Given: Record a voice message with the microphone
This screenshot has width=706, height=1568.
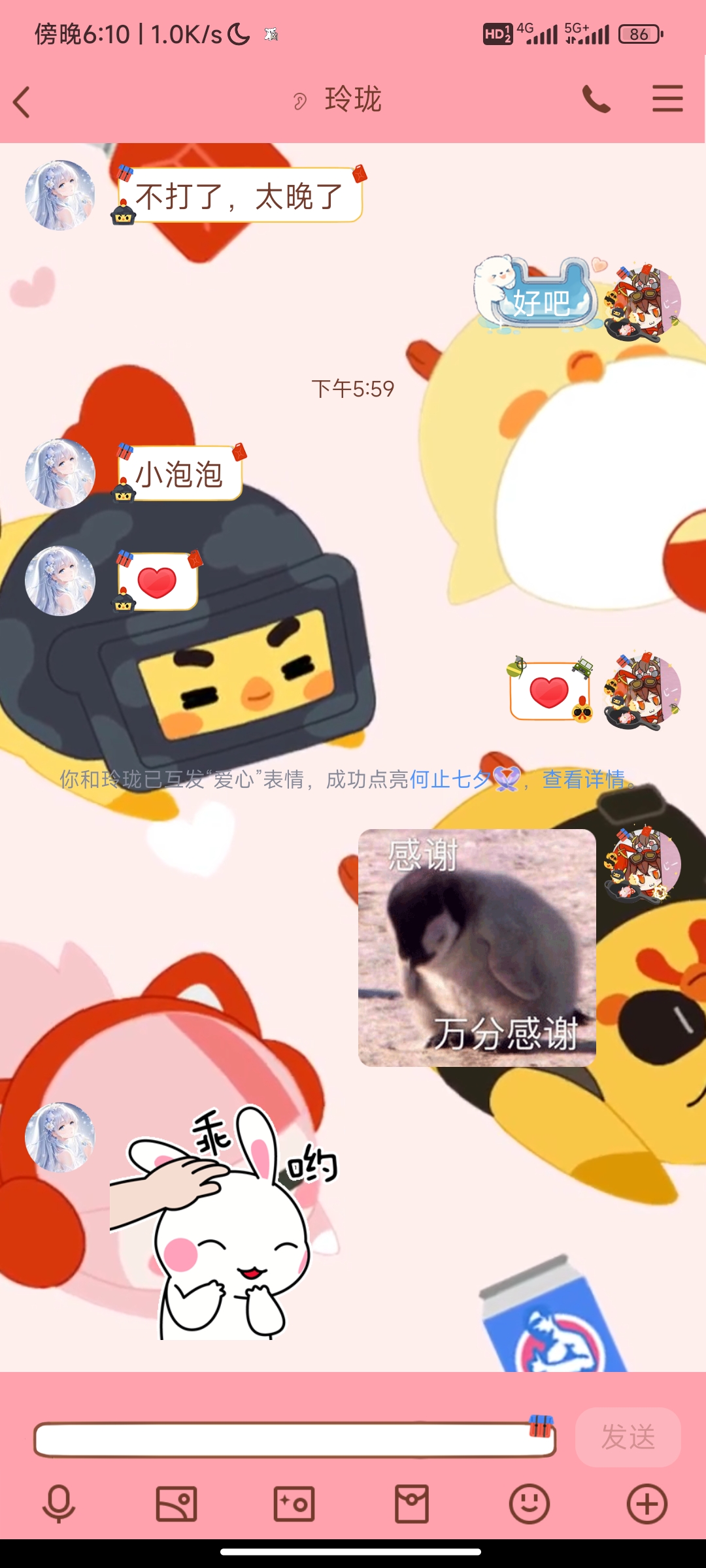Looking at the screenshot, I should 59,1504.
